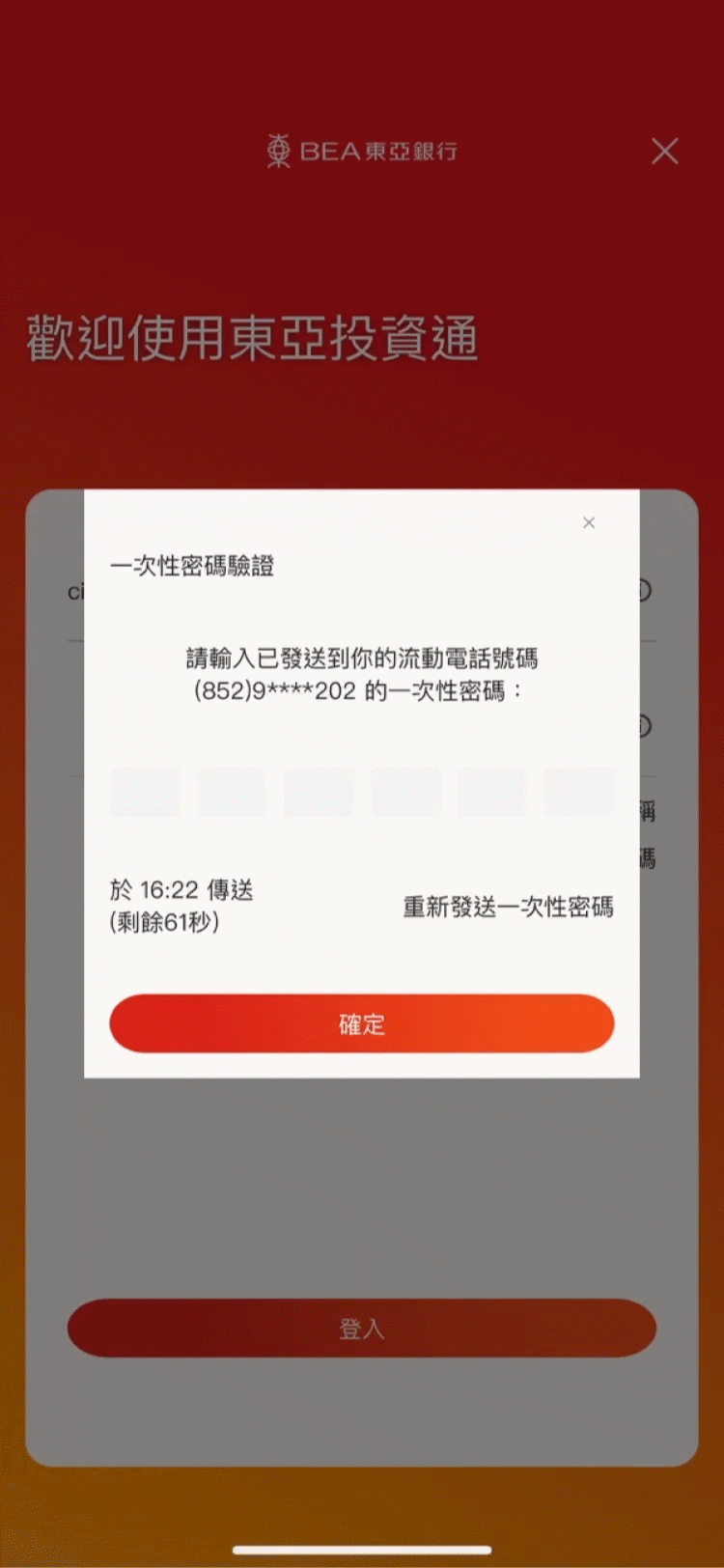
Task: Confirm with the 確定 button
Action: pos(362,1023)
